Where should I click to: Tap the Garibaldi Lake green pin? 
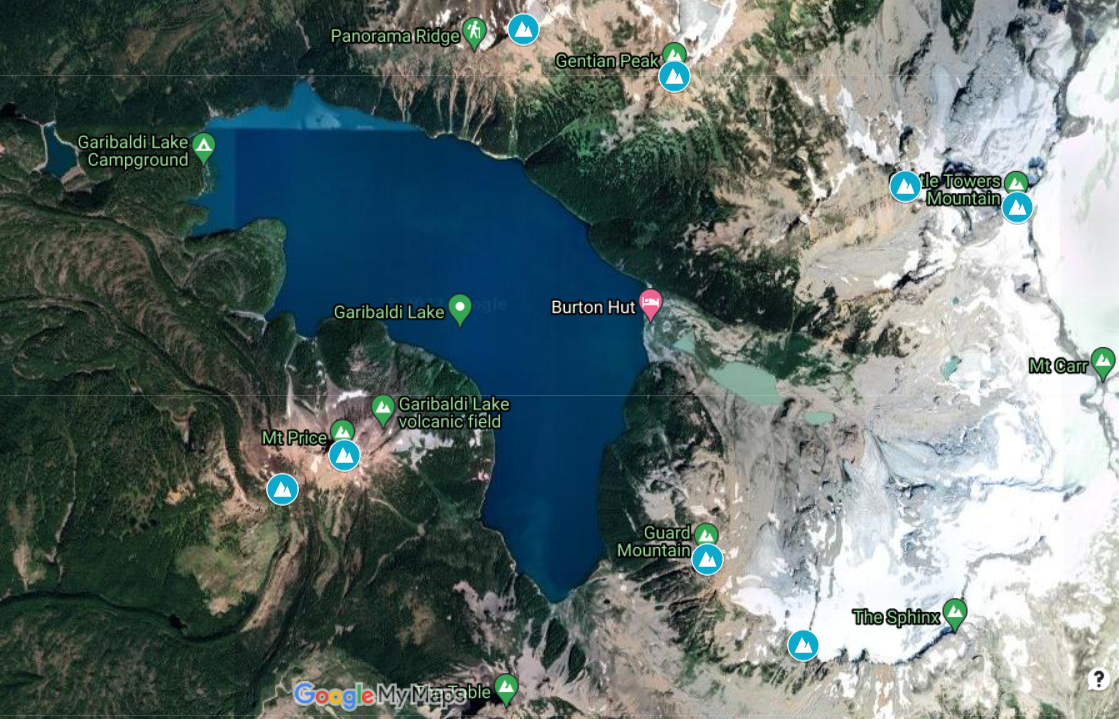tap(460, 308)
